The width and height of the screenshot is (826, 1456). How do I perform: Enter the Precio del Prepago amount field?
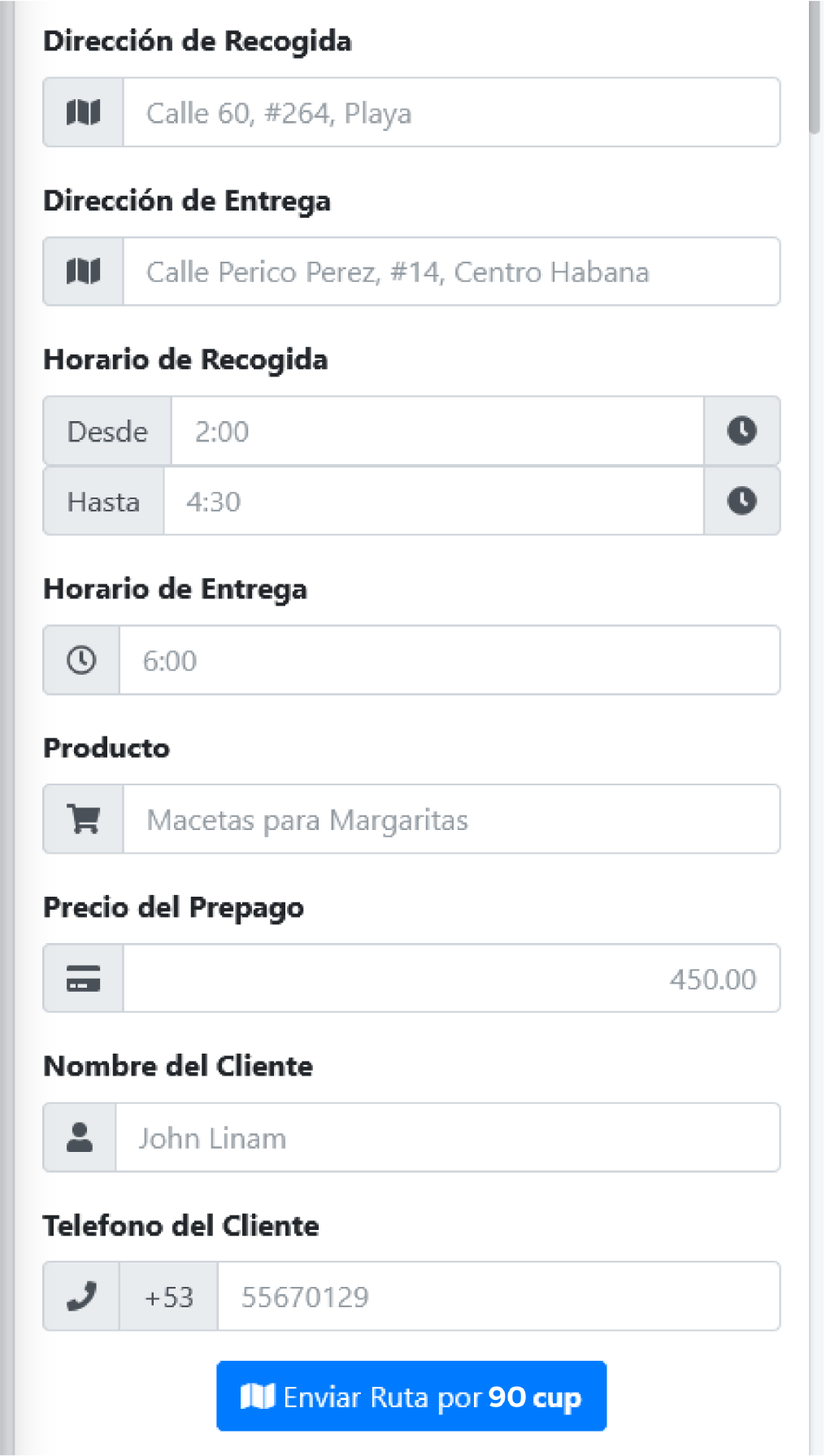coord(450,978)
